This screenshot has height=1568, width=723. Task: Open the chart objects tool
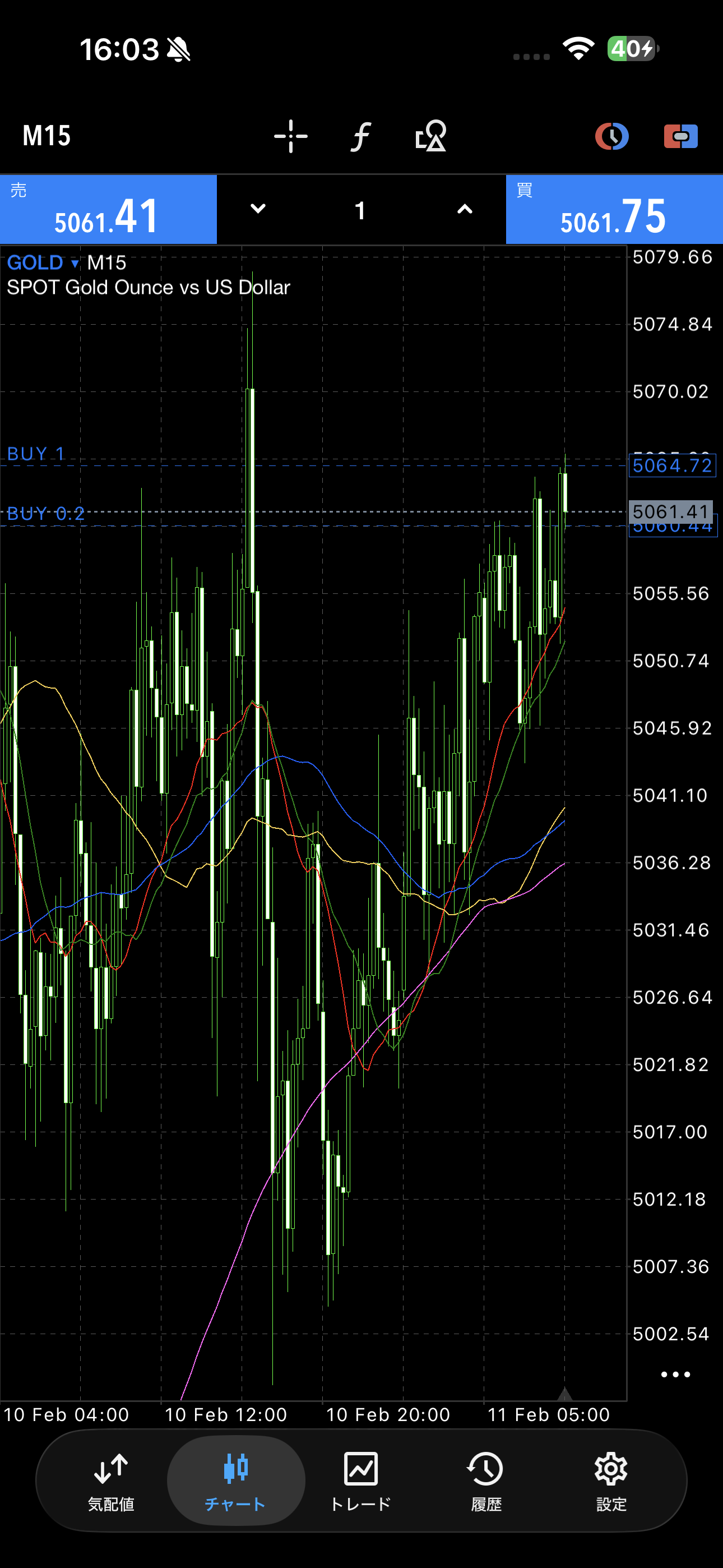point(430,136)
